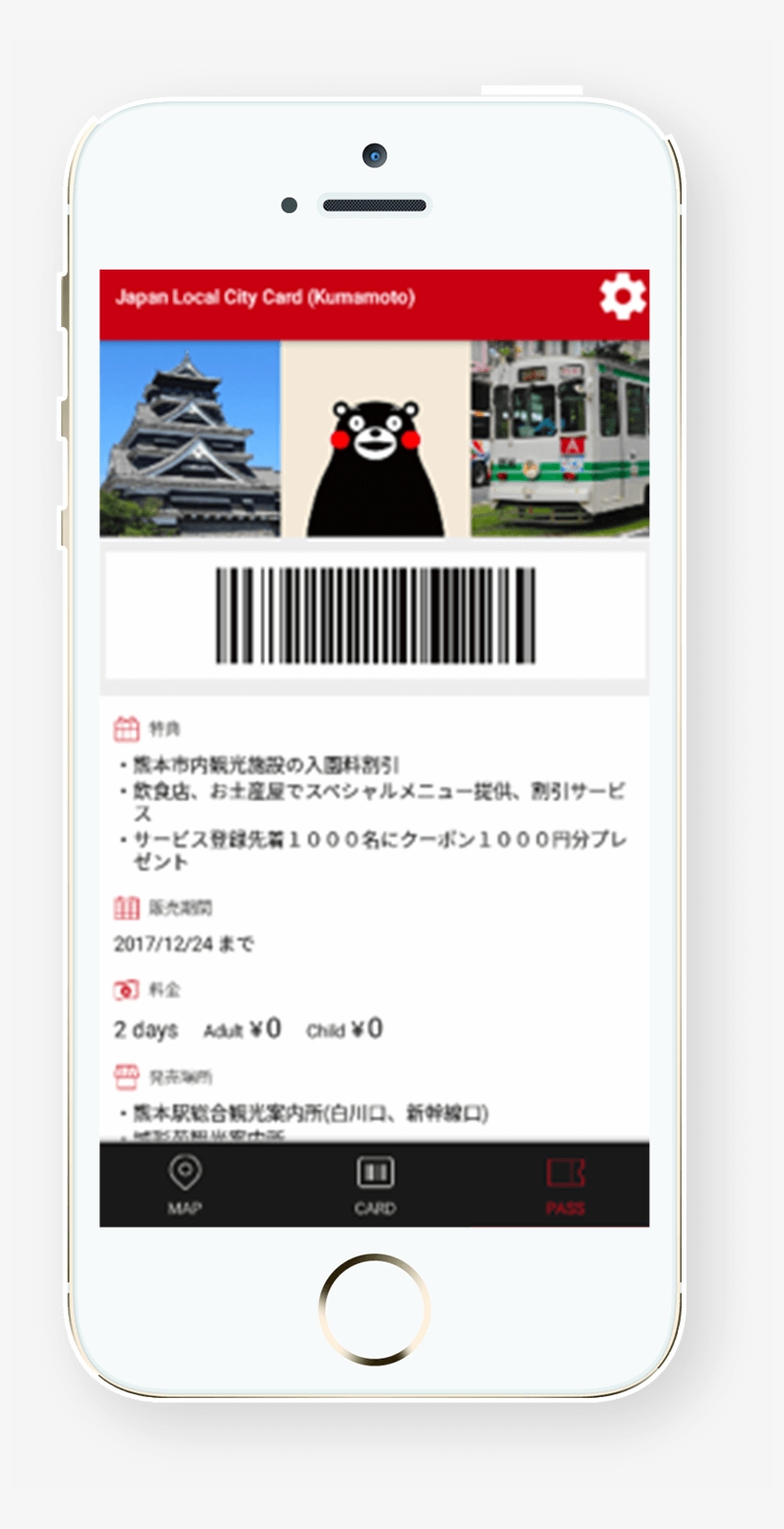Switch to the CARD tab
This screenshot has width=784, height=1529.
[x=375, y=1184]
